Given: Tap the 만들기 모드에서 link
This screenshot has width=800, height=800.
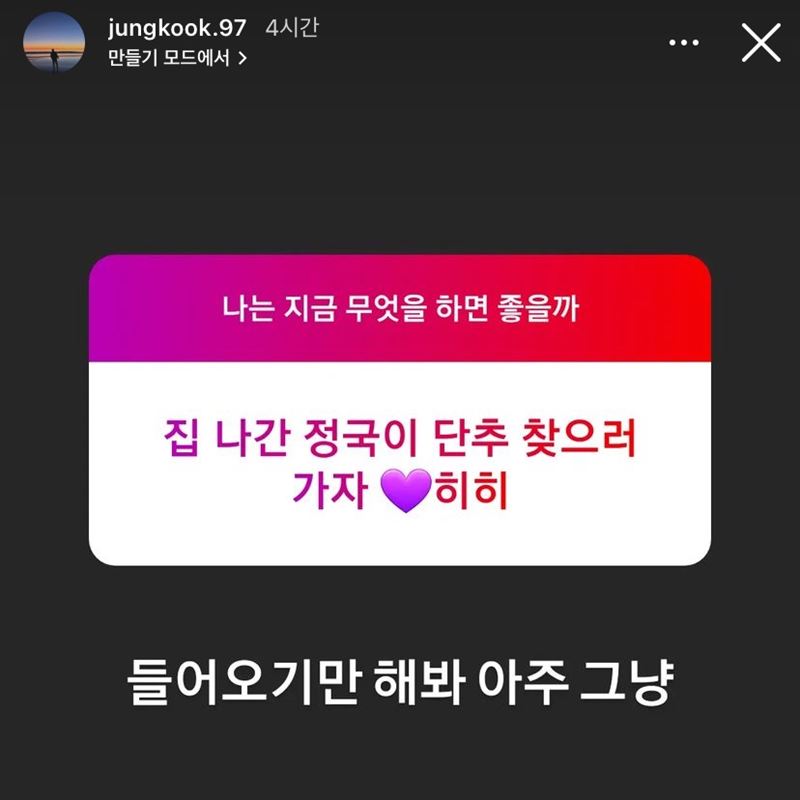Looking at the screenshot, I should pyautogui.click(x=177, y=58).
